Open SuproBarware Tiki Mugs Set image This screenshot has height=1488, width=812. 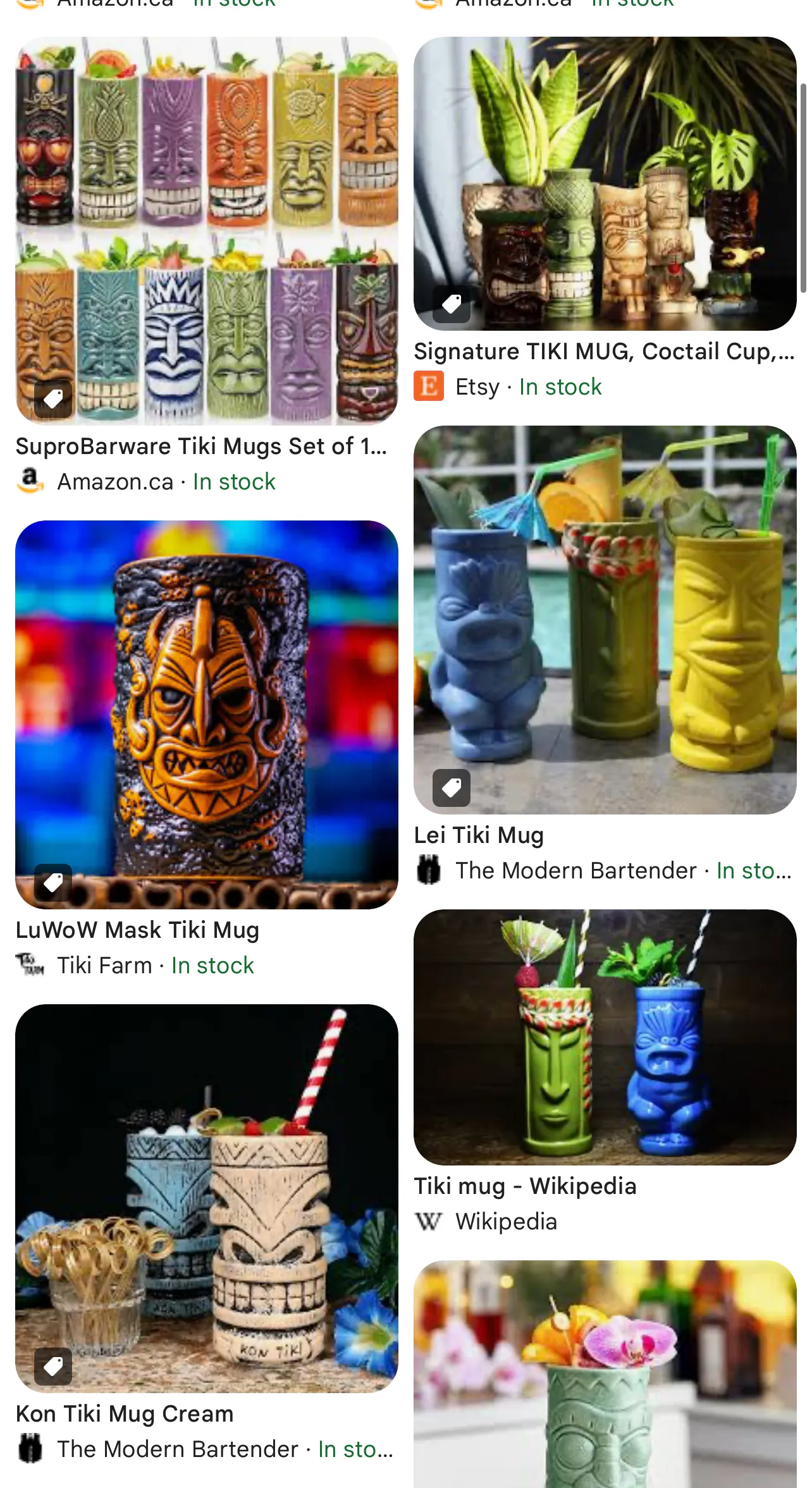(206, 230)
